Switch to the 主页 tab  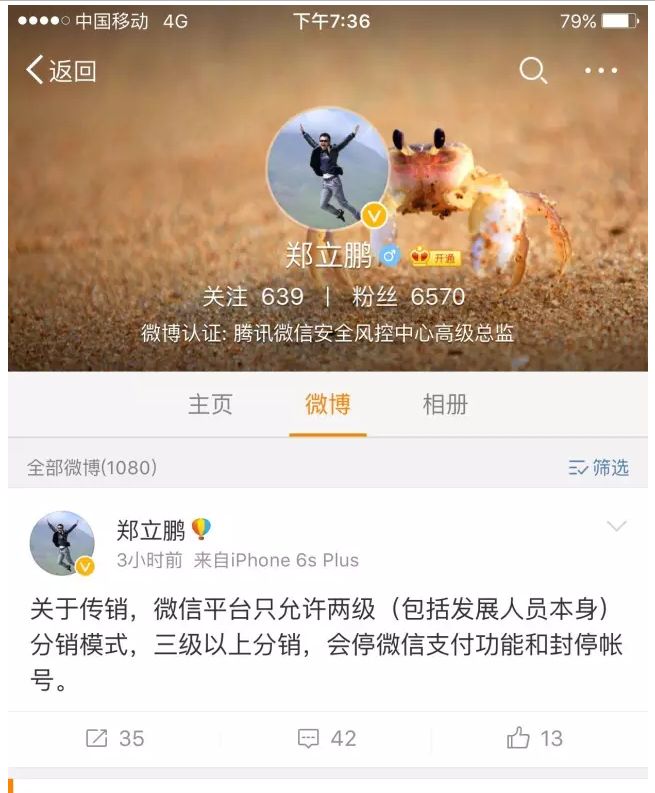coord(210,404)
